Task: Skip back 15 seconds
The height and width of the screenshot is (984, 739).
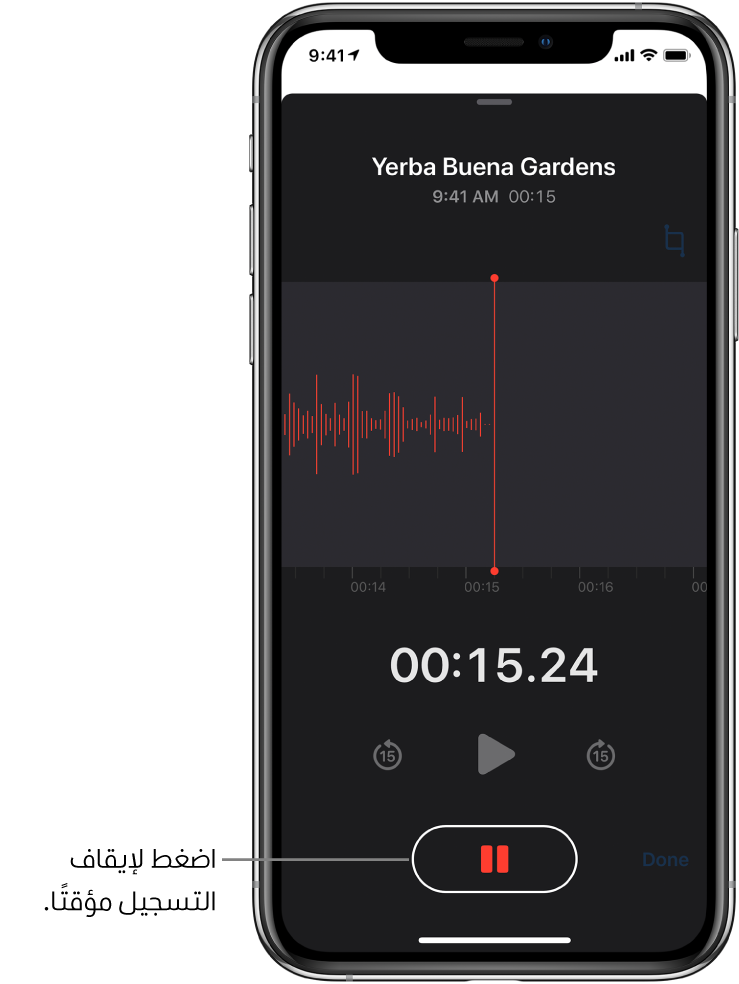Action: 387,756
